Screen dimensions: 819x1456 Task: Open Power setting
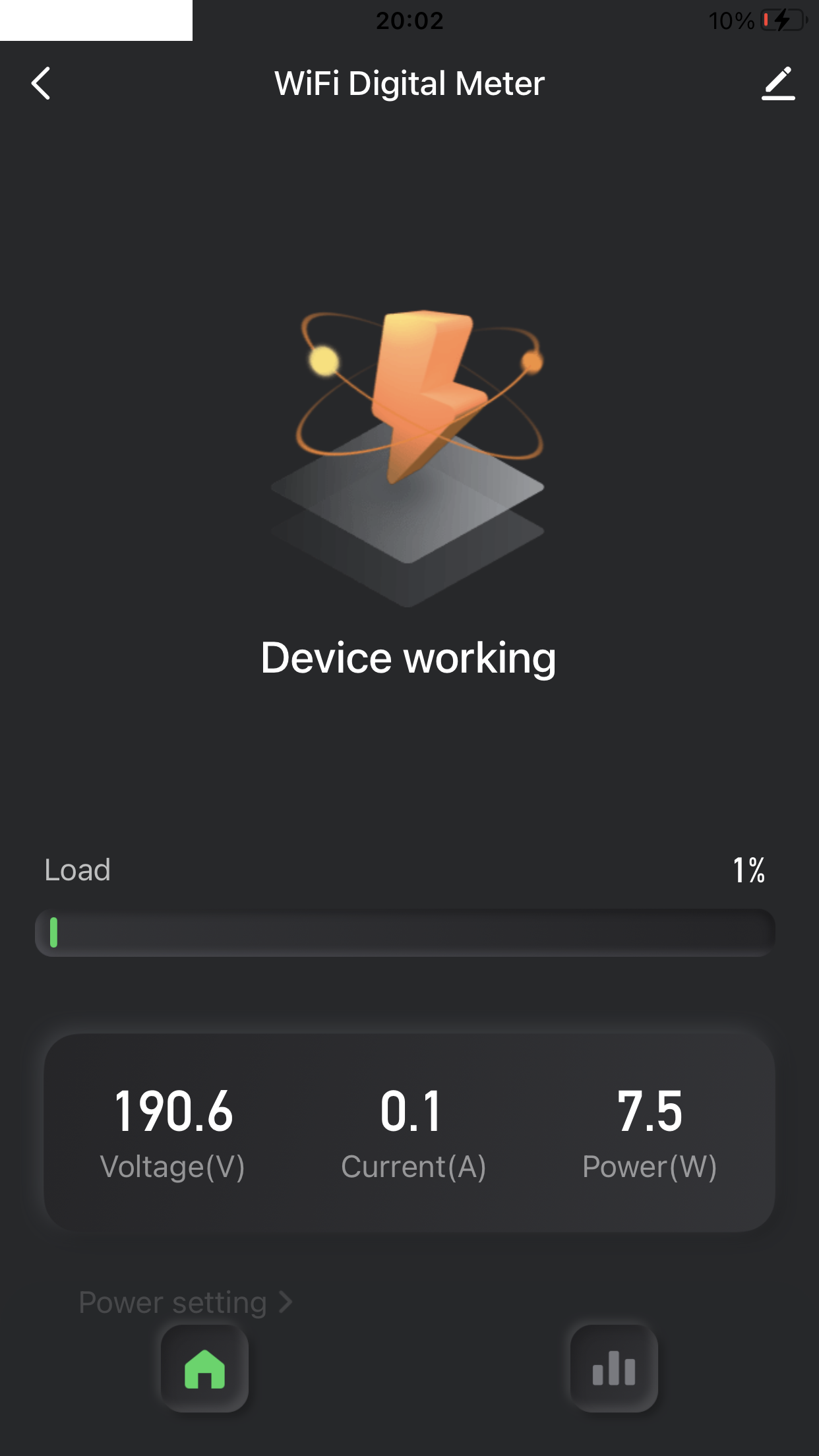click(185, 1302)
